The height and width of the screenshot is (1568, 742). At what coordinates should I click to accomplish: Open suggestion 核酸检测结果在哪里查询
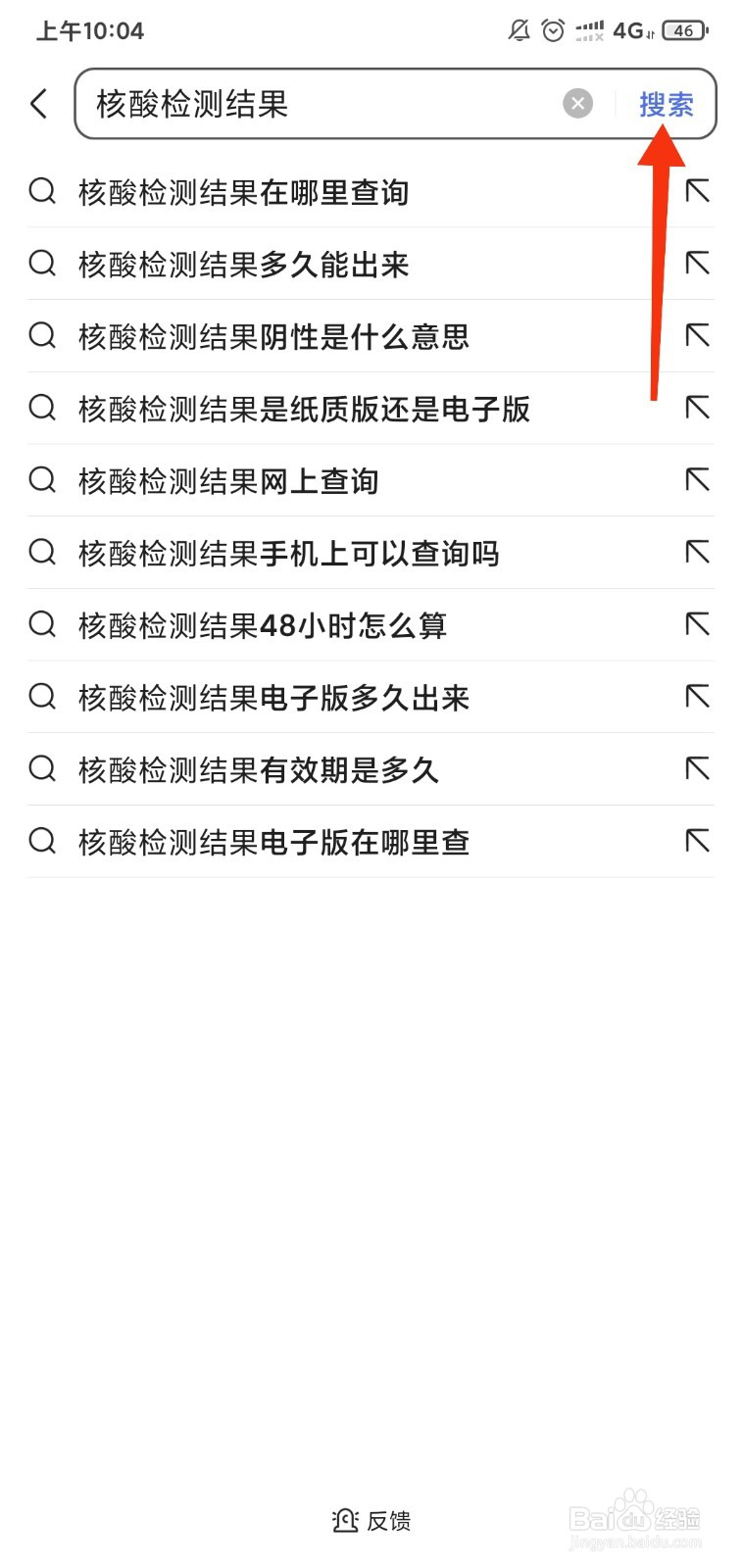(x=371, y=192)
